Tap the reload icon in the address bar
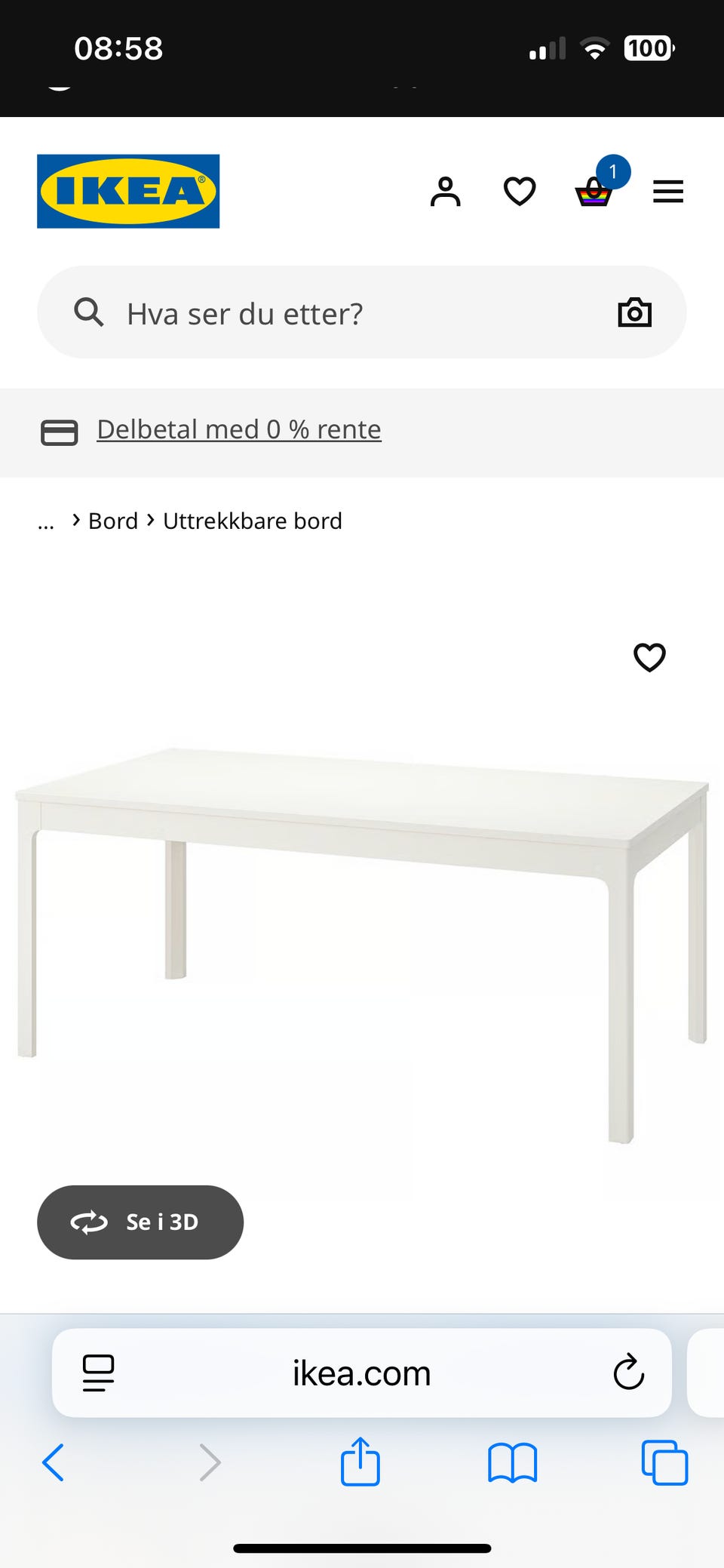The image size is (724, 1568). coord(627,1373)
